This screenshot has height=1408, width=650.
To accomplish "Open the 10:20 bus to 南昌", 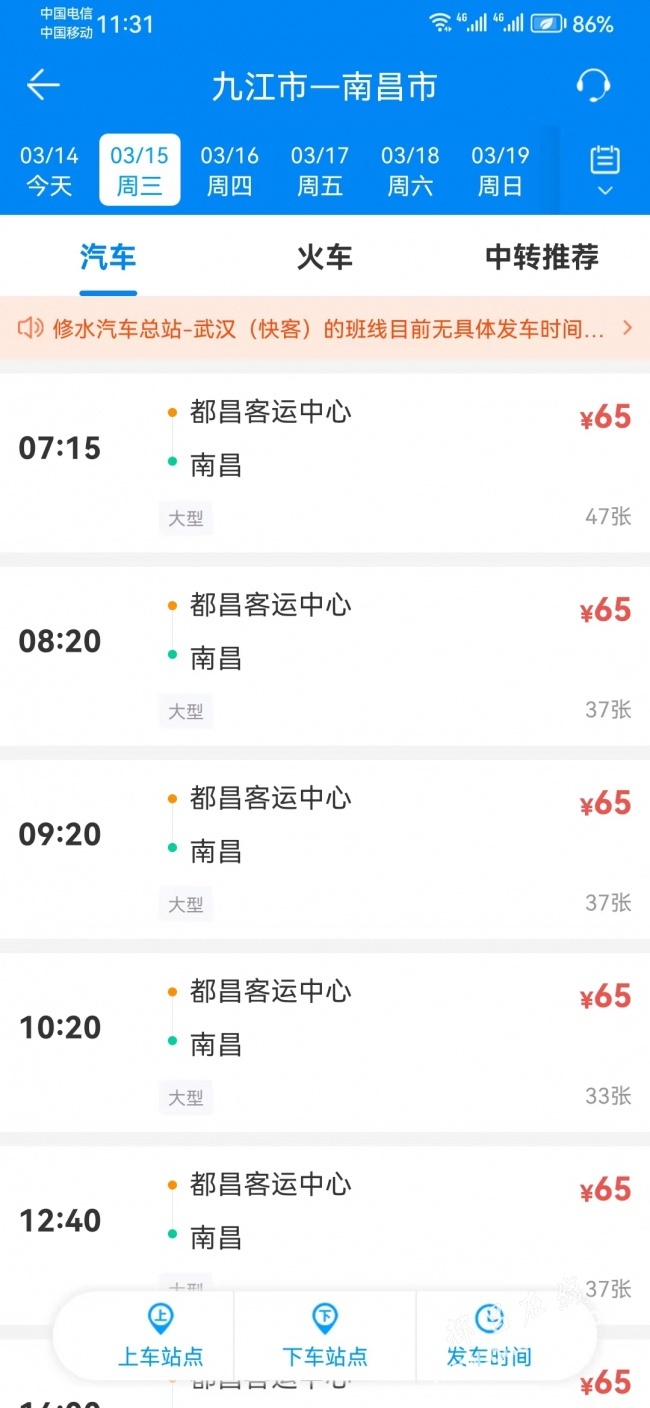I will (x=325, y=1042).
